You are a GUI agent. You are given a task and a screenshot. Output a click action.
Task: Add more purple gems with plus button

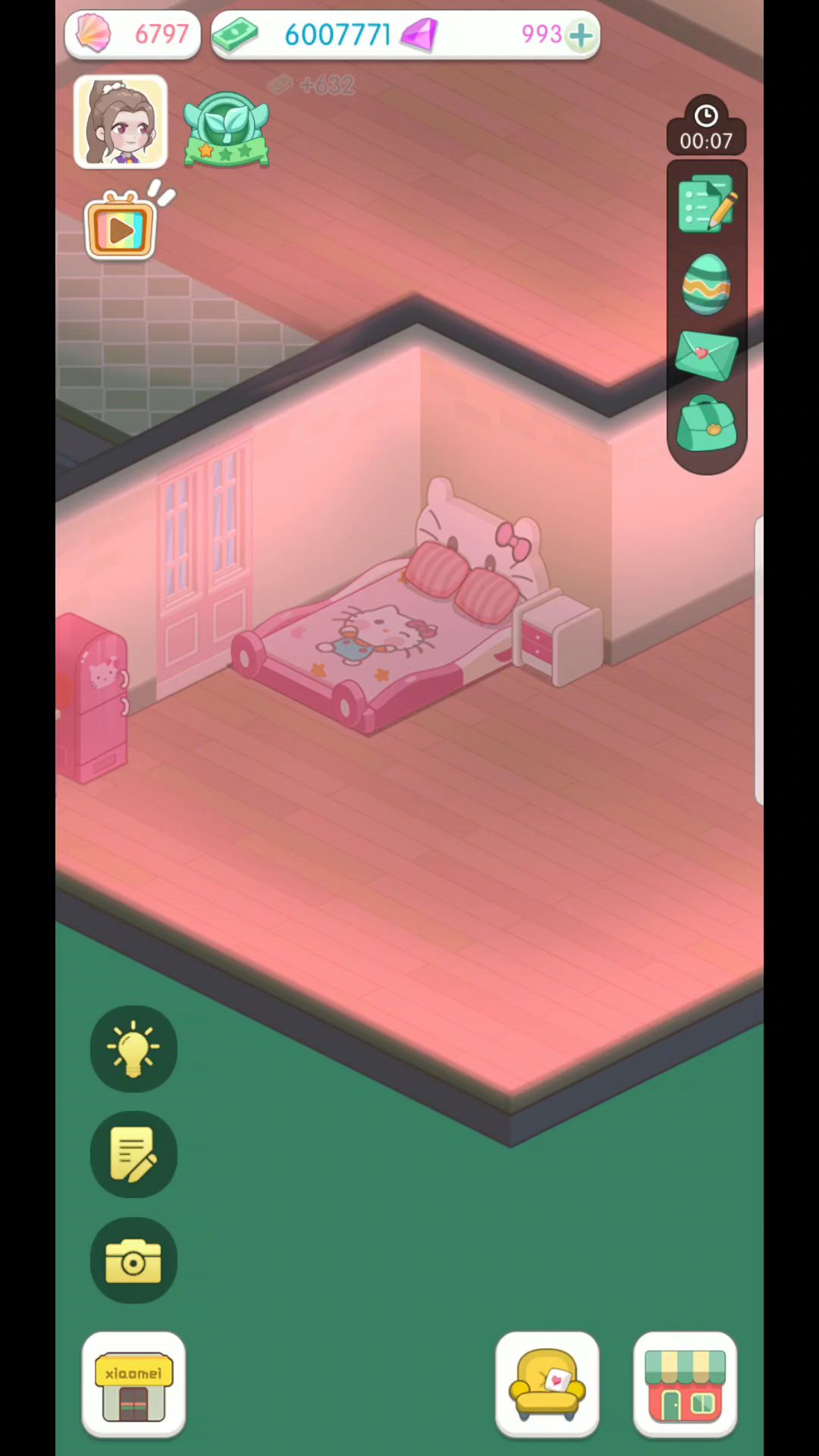(x=582, y=35)
